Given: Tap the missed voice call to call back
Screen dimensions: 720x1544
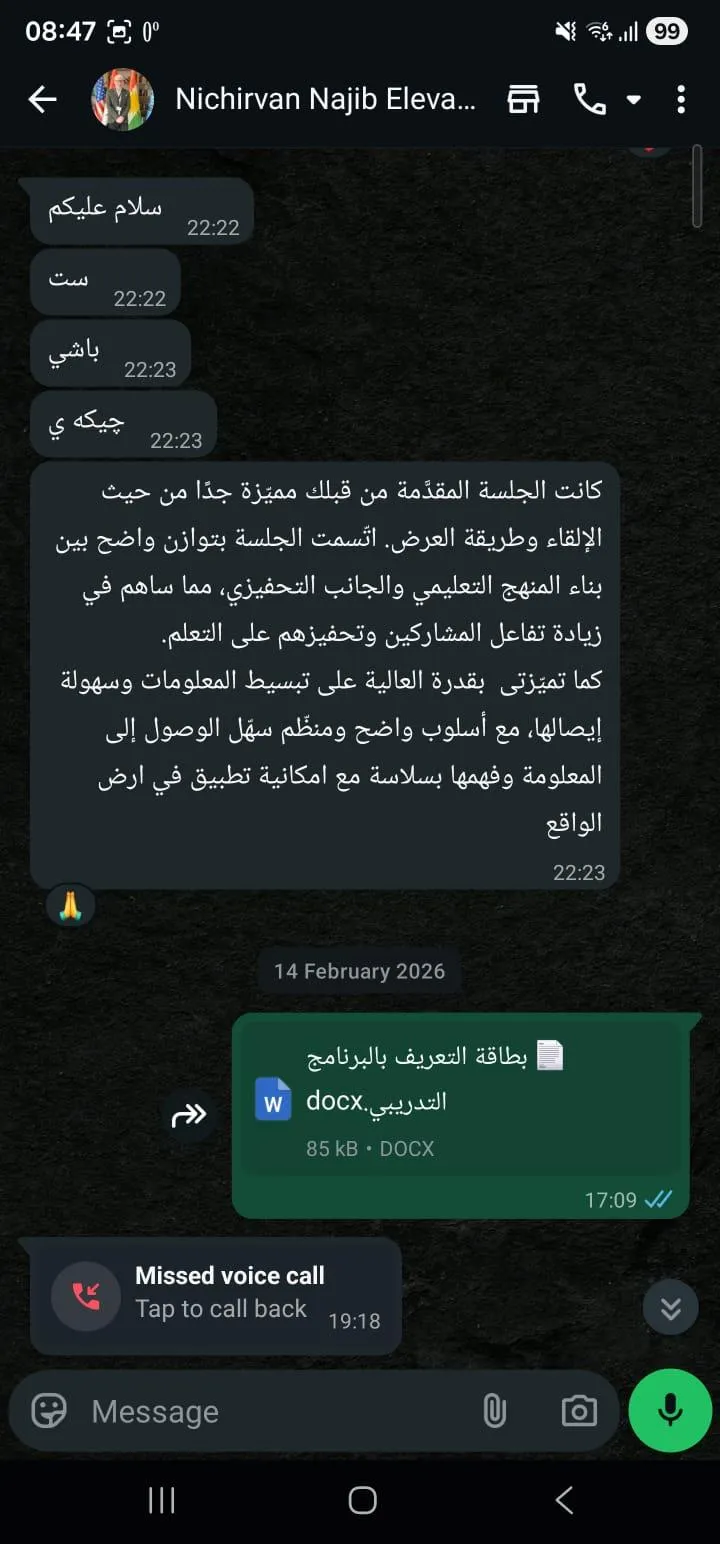Looking at the screenshot, I should pos(215,1295).
